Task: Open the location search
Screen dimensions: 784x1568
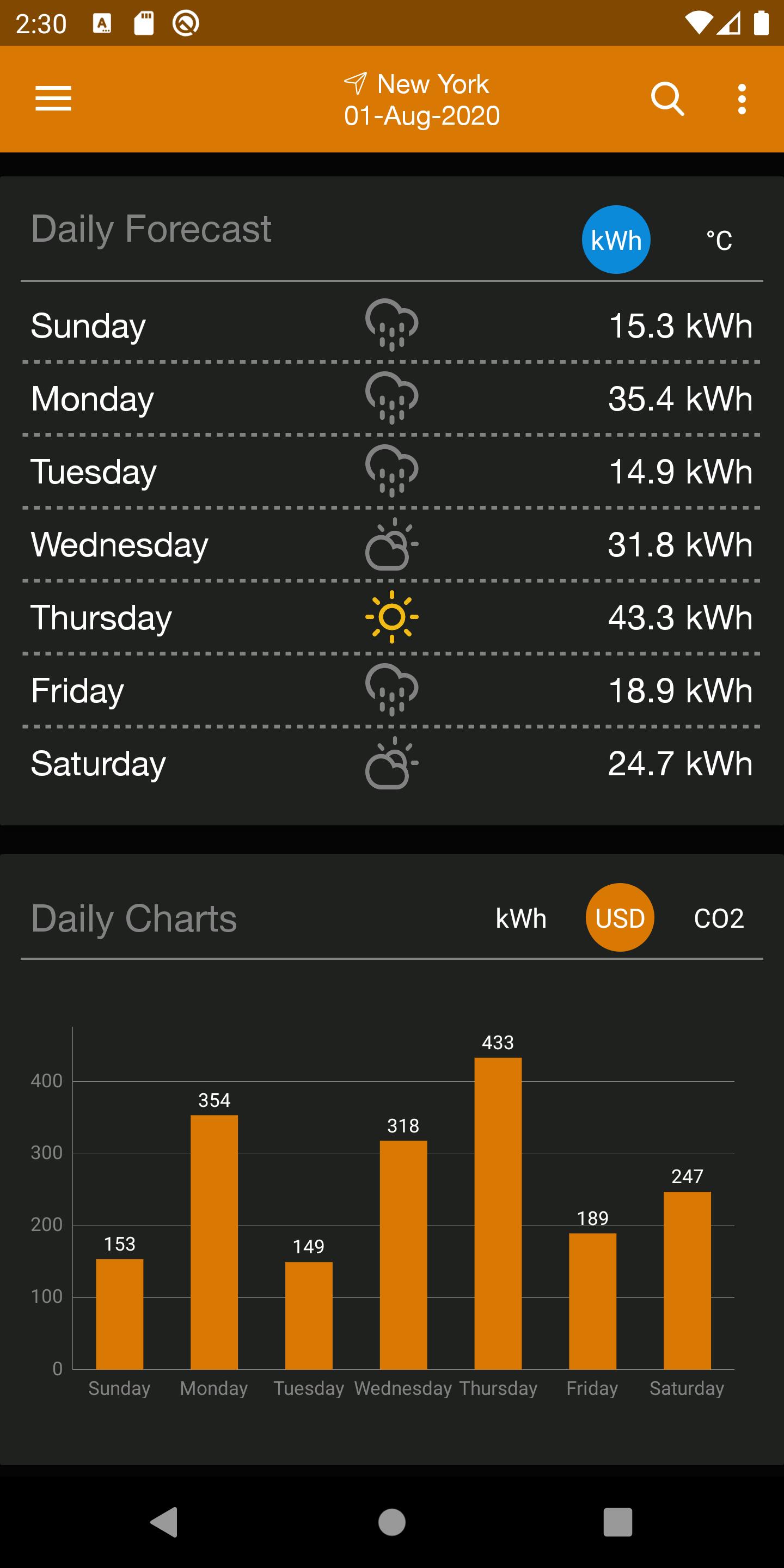Action: point(667,99)
